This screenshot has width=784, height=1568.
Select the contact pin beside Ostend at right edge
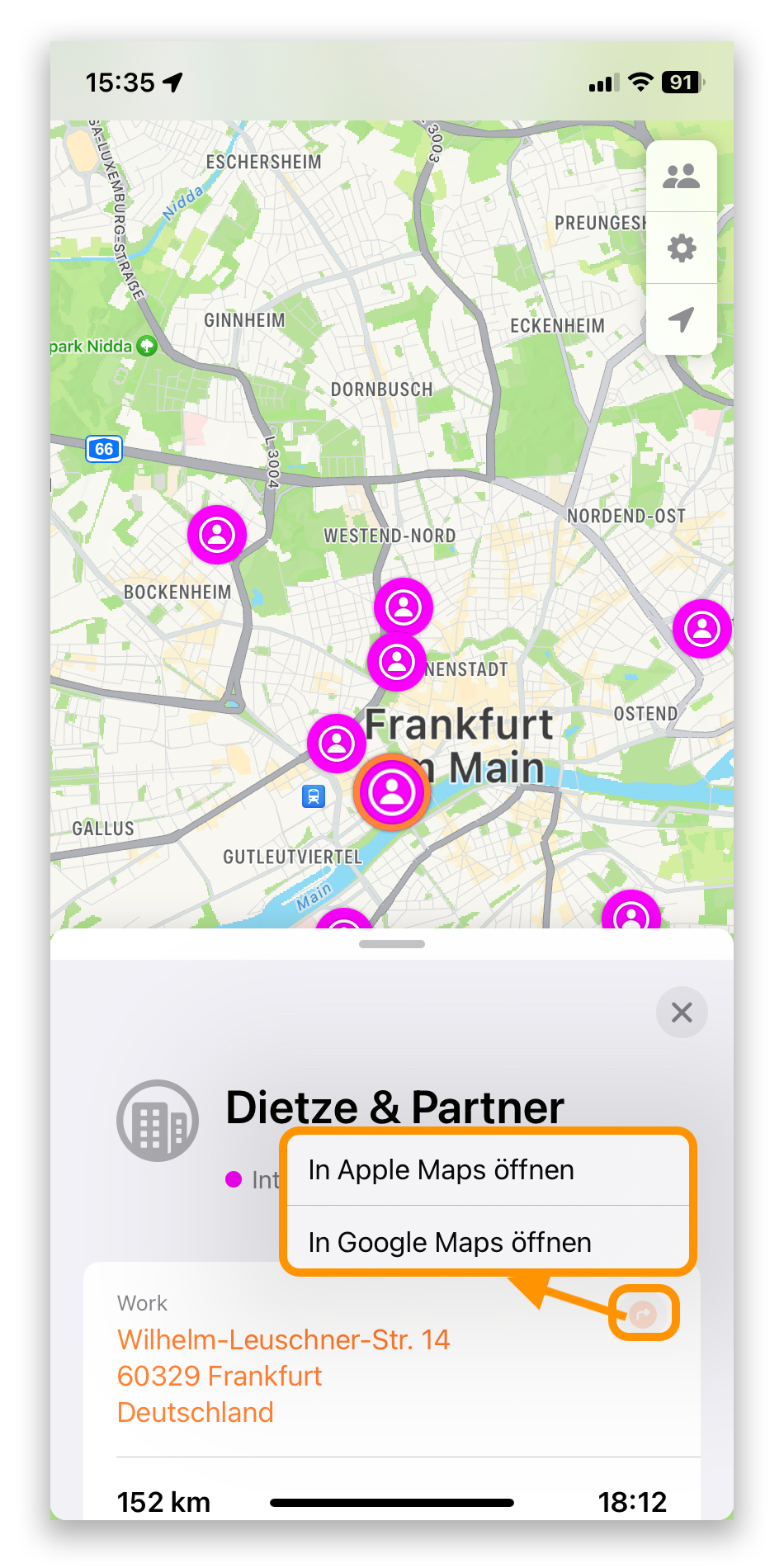(702, 629)
